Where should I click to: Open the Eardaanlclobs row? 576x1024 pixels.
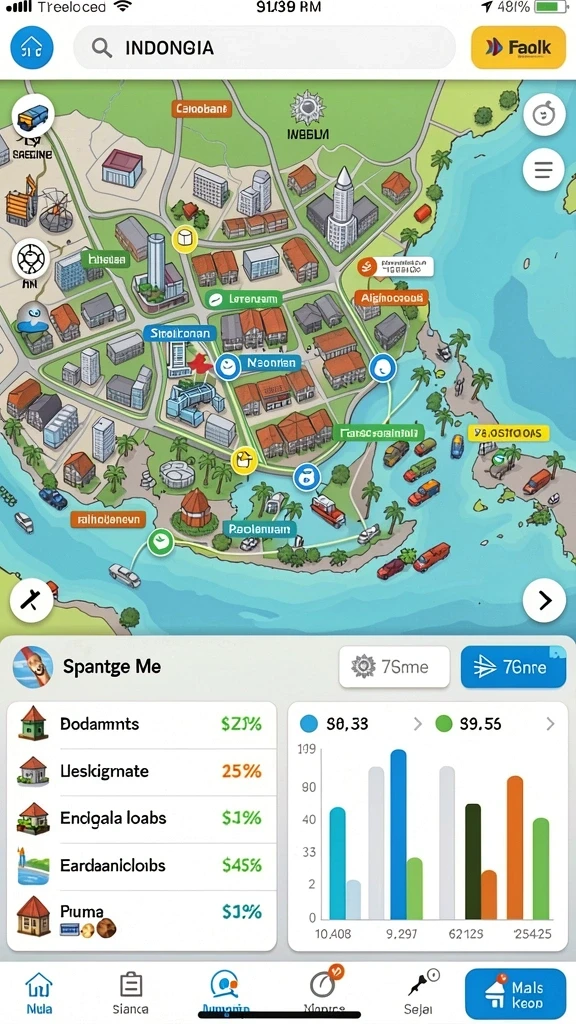tap(142, 866)
